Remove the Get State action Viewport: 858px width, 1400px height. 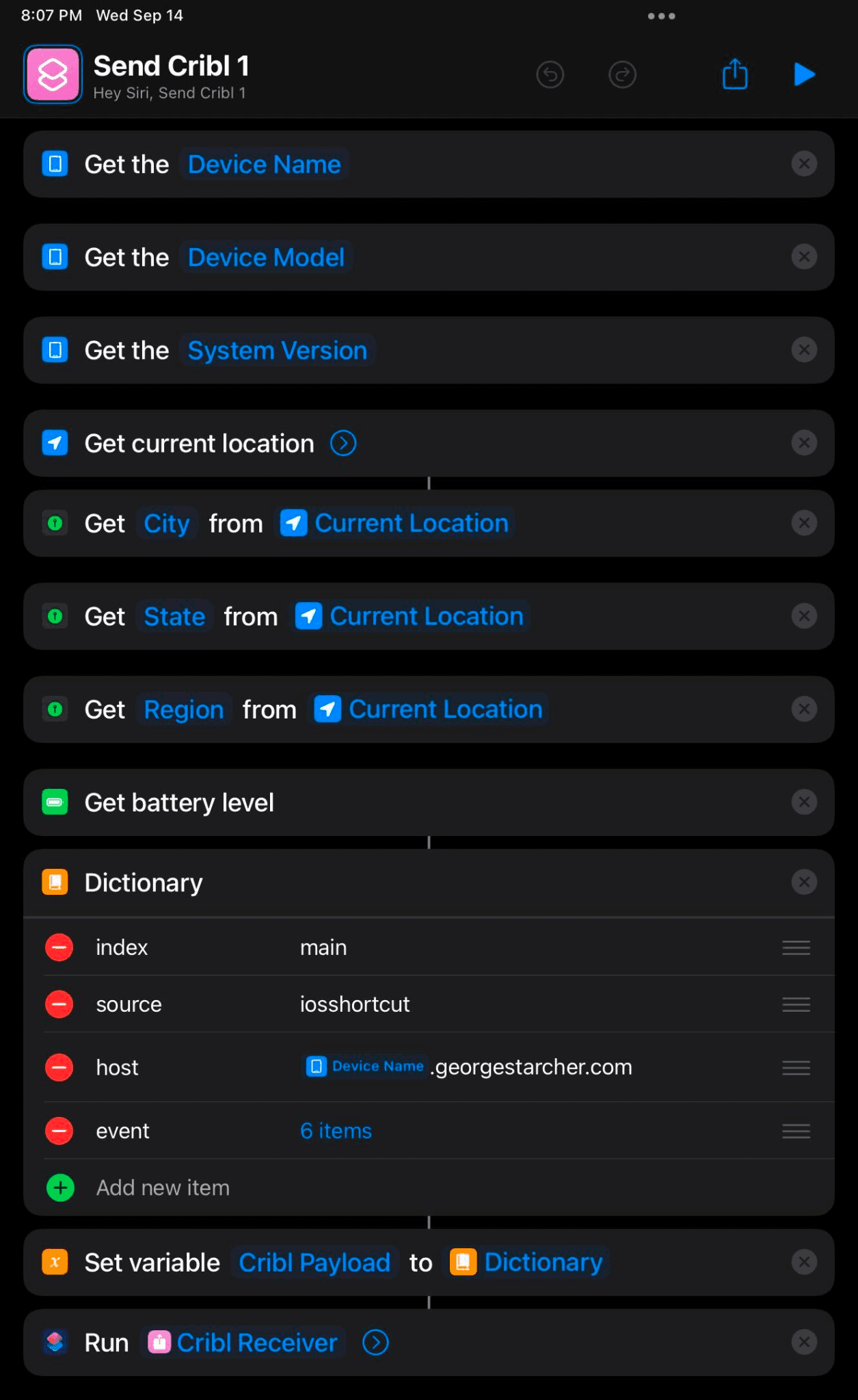coord(804,617)
